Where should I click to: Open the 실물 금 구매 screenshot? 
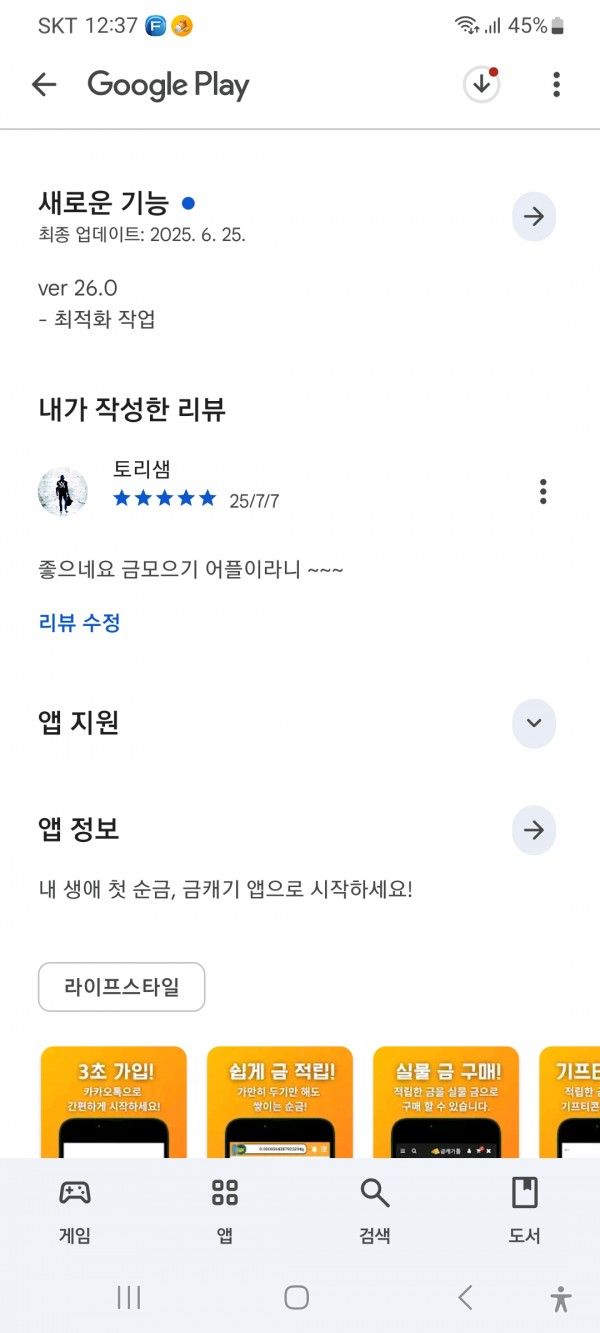(x=446, y=1102)
